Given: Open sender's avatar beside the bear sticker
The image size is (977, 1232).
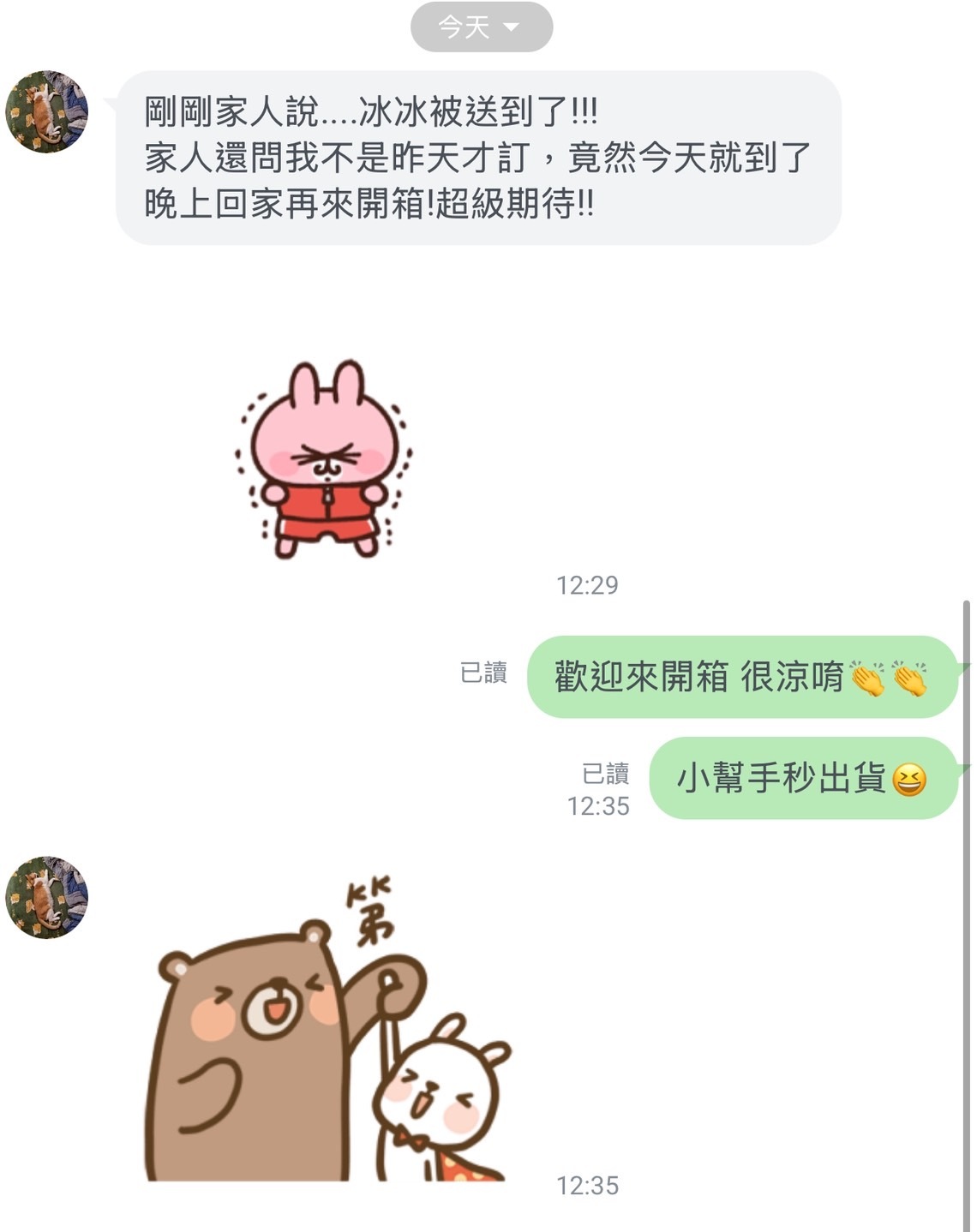Looking at the screenshot, I should pyautogui.click(x=47, y=897).
